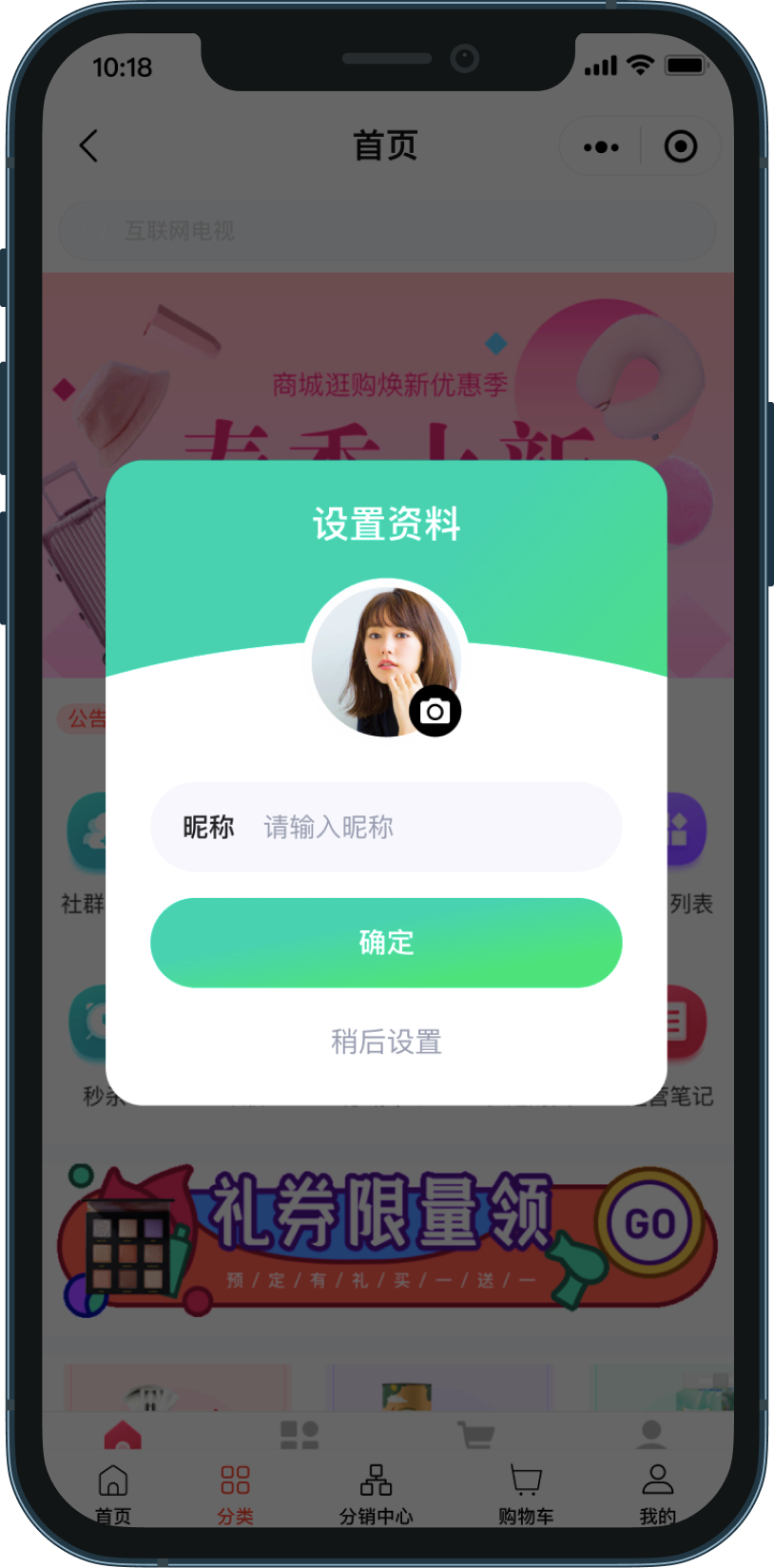Open the 分销中心 tab
The image size is (774, 1568).
pyautogui.click(x=376, y=1494)
